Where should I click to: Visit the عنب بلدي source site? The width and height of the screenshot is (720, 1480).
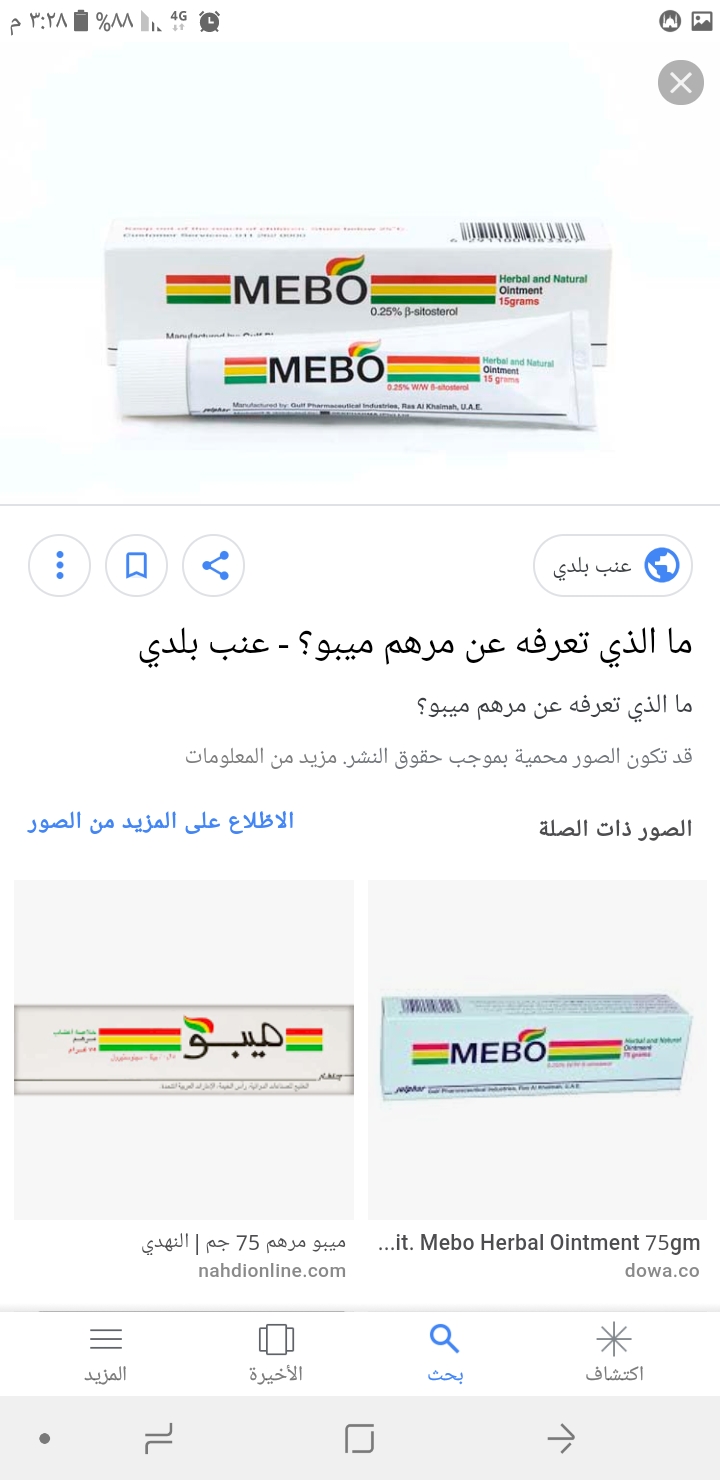(x=612, y=566)
